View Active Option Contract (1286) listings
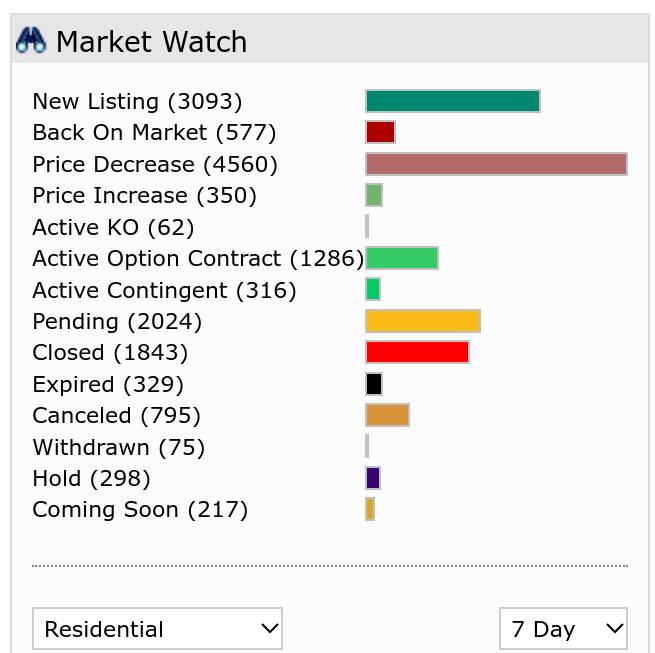This screenshot has height=653, width=655. (198, 259)
